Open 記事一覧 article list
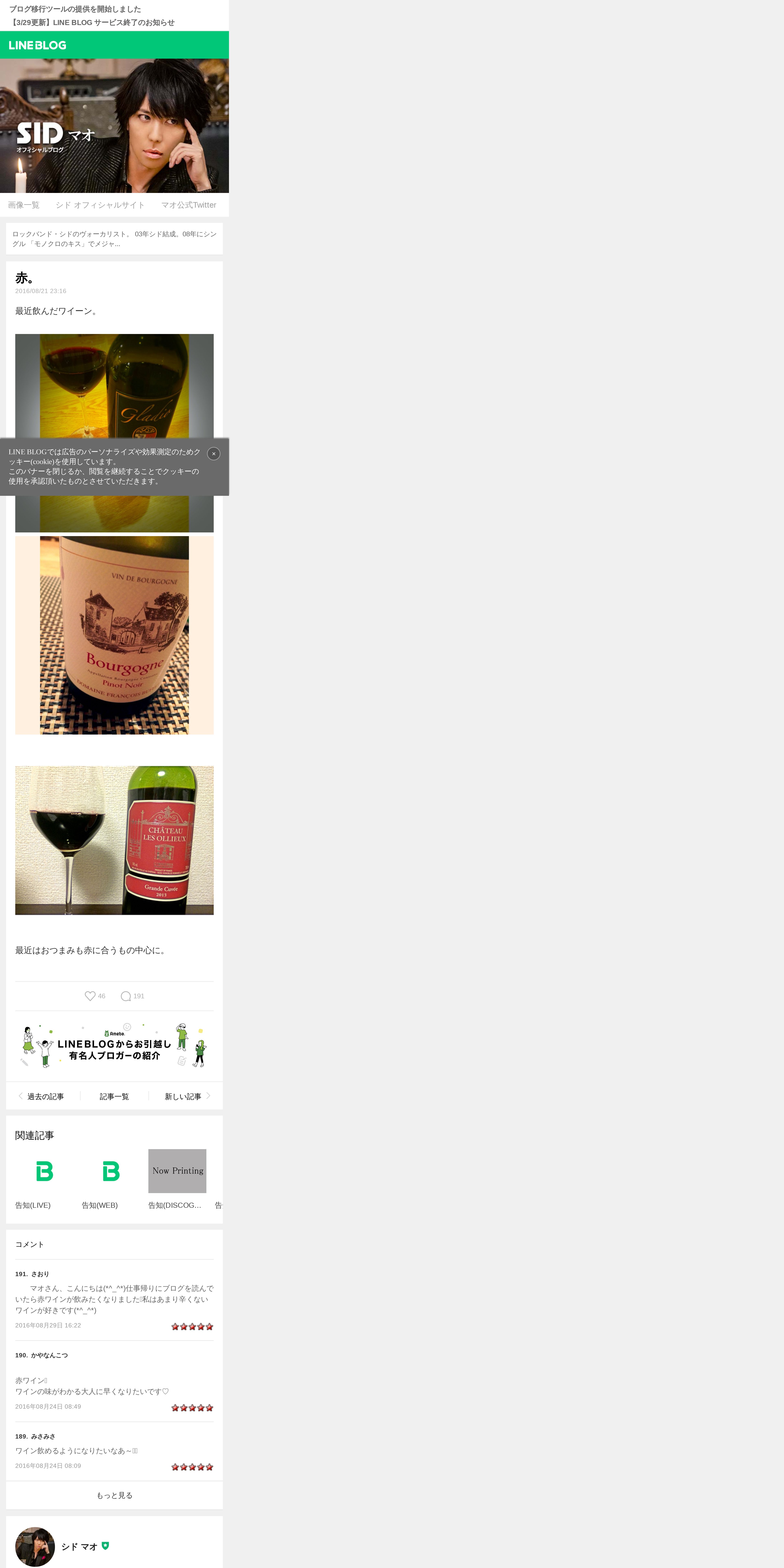This screenshot has width=784, height=1568. pos(114,1096)
